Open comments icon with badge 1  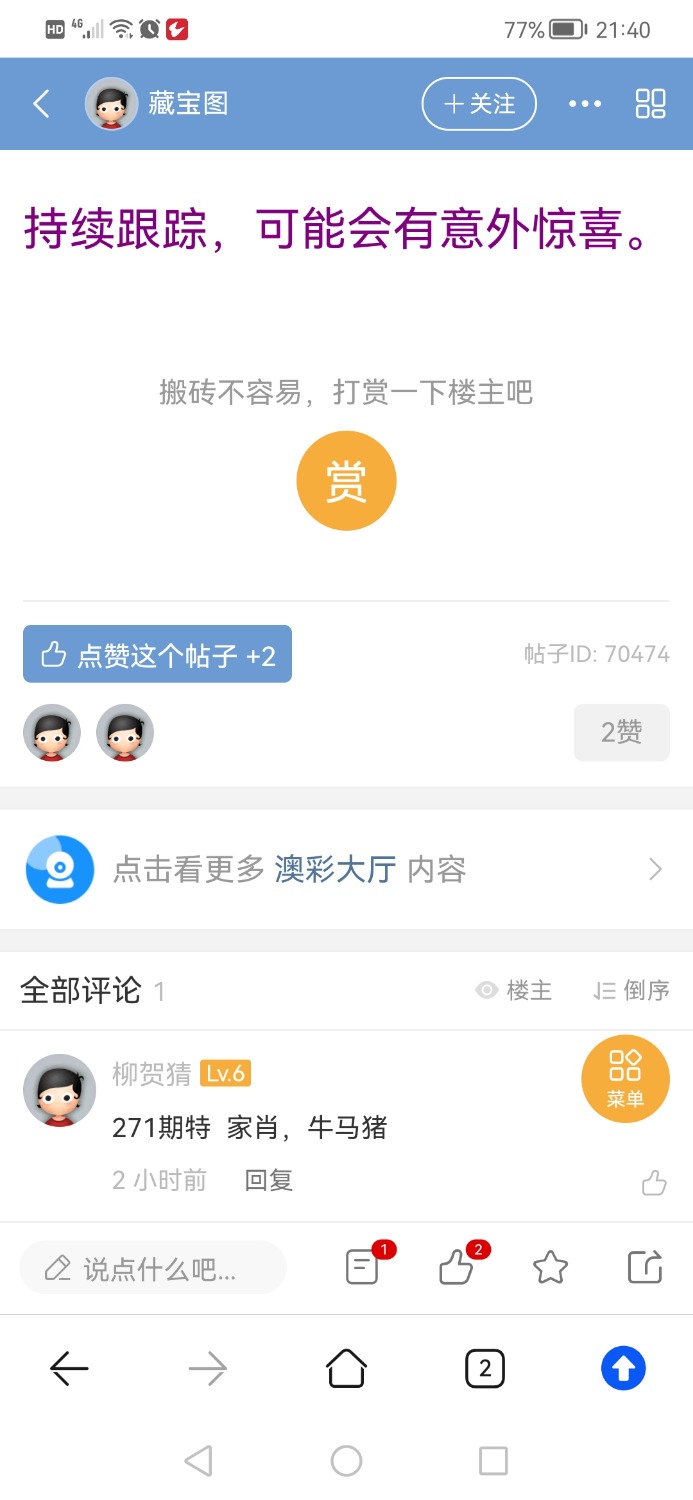click(x=363, y=1268)
